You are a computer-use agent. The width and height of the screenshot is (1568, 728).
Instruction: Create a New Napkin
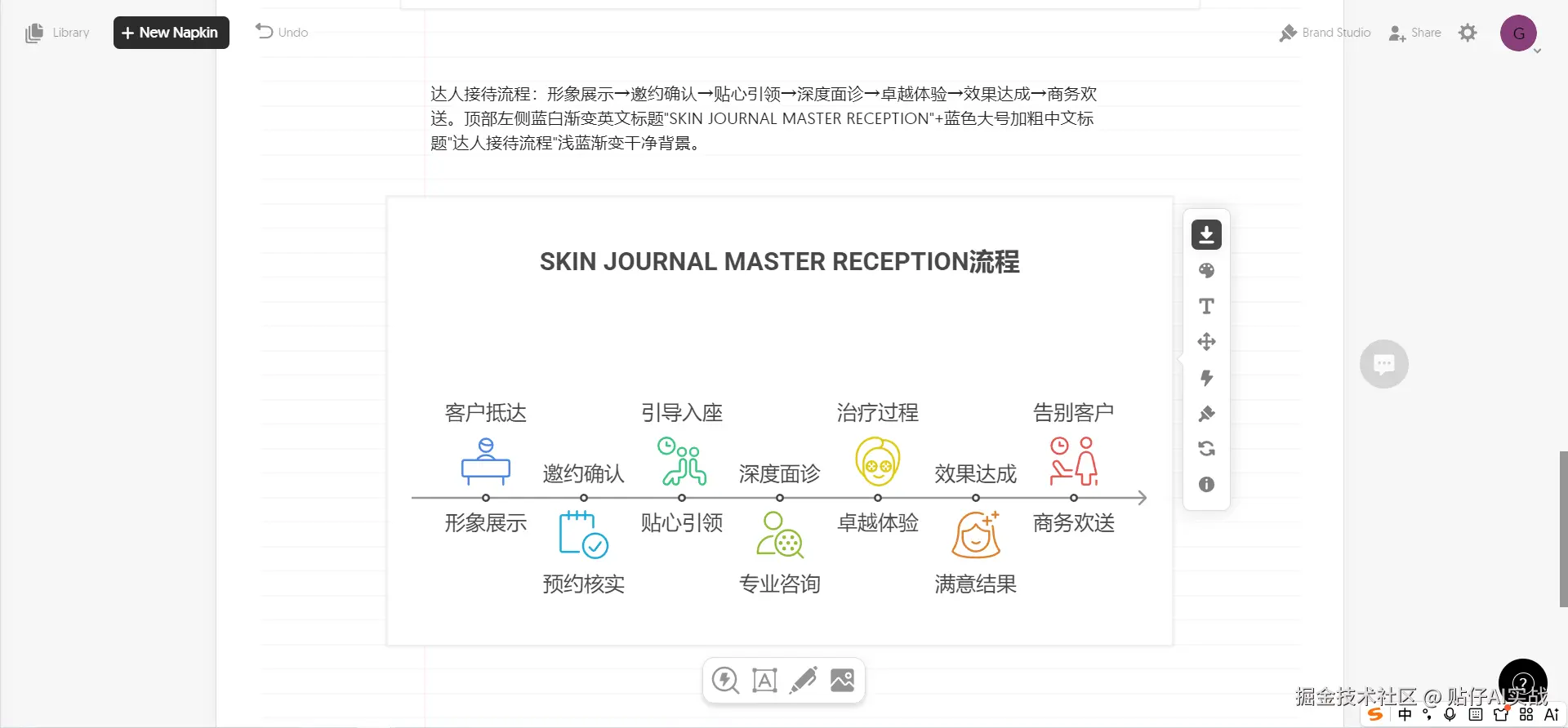tap(171, 33)
